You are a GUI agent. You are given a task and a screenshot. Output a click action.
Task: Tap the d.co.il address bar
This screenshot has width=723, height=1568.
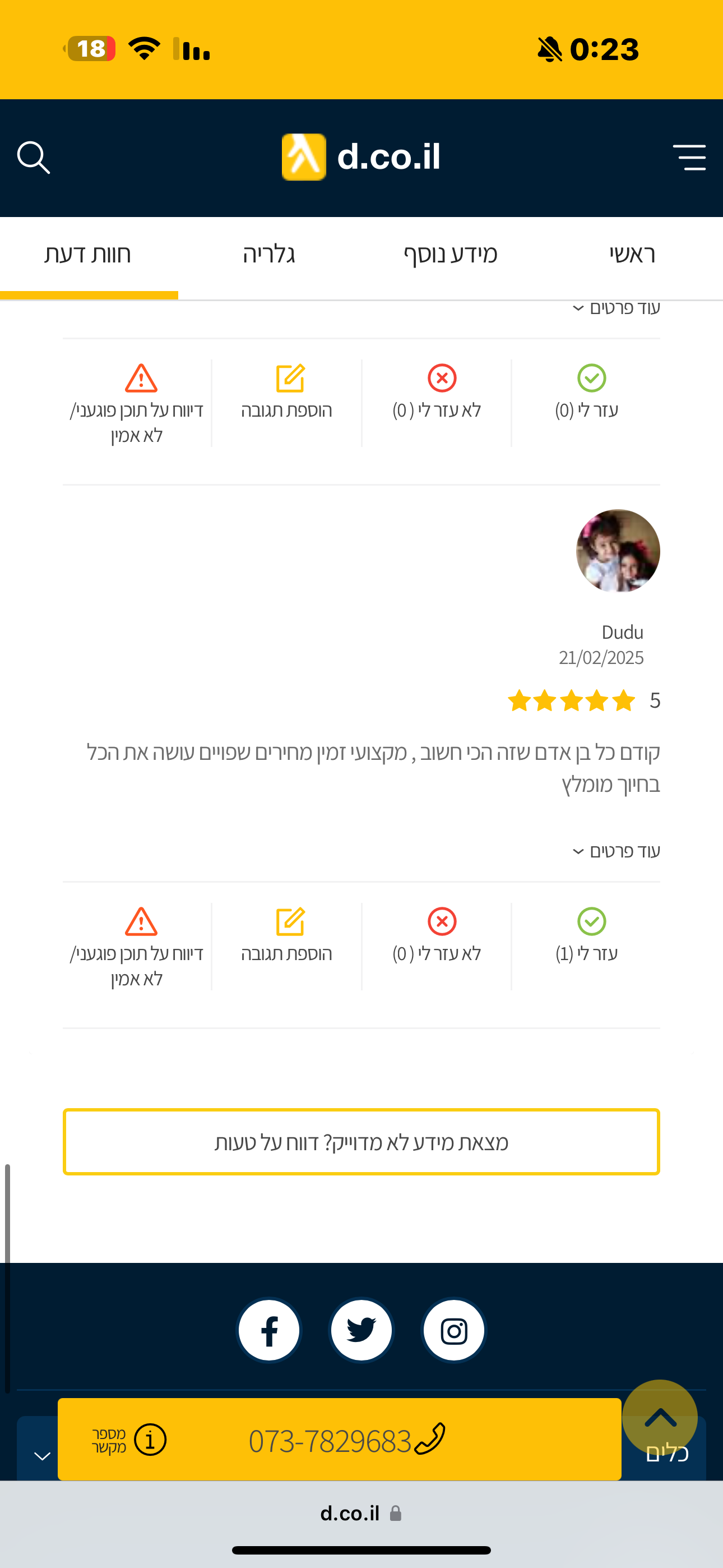pos(361,1514)
